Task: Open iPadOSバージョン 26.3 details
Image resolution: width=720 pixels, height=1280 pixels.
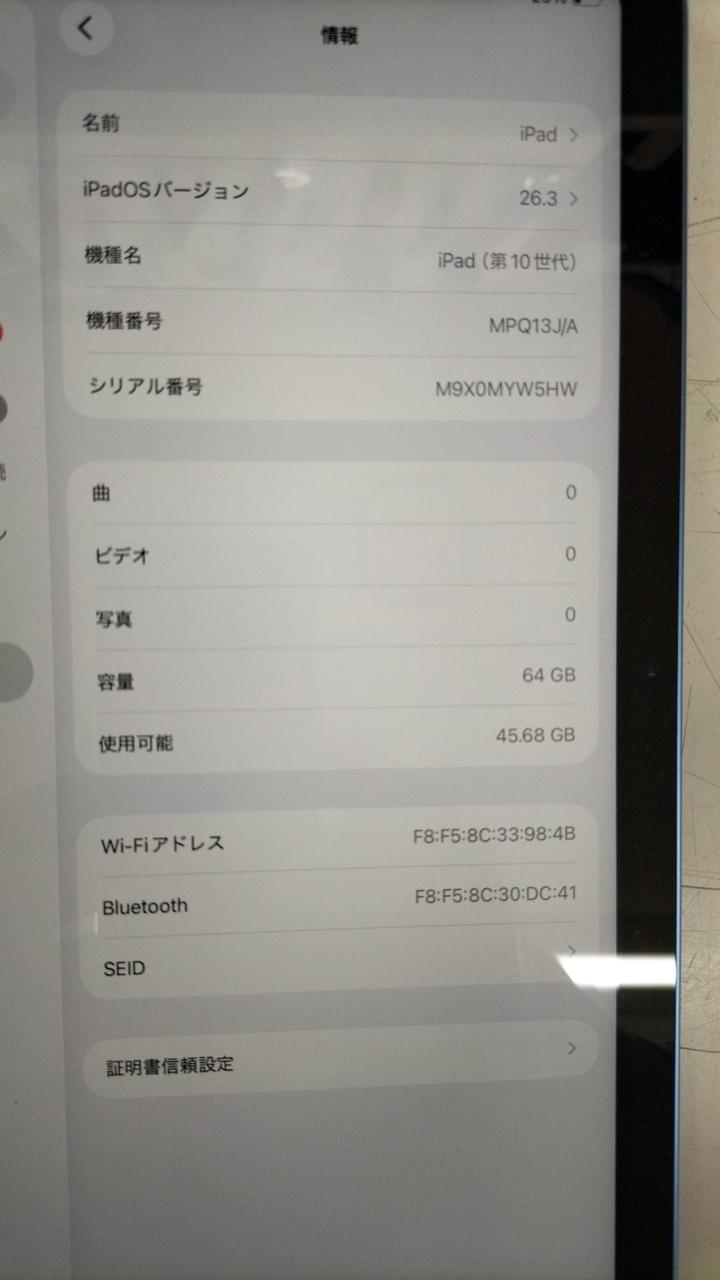Action: pyautogui.click(x=330, y=194)
